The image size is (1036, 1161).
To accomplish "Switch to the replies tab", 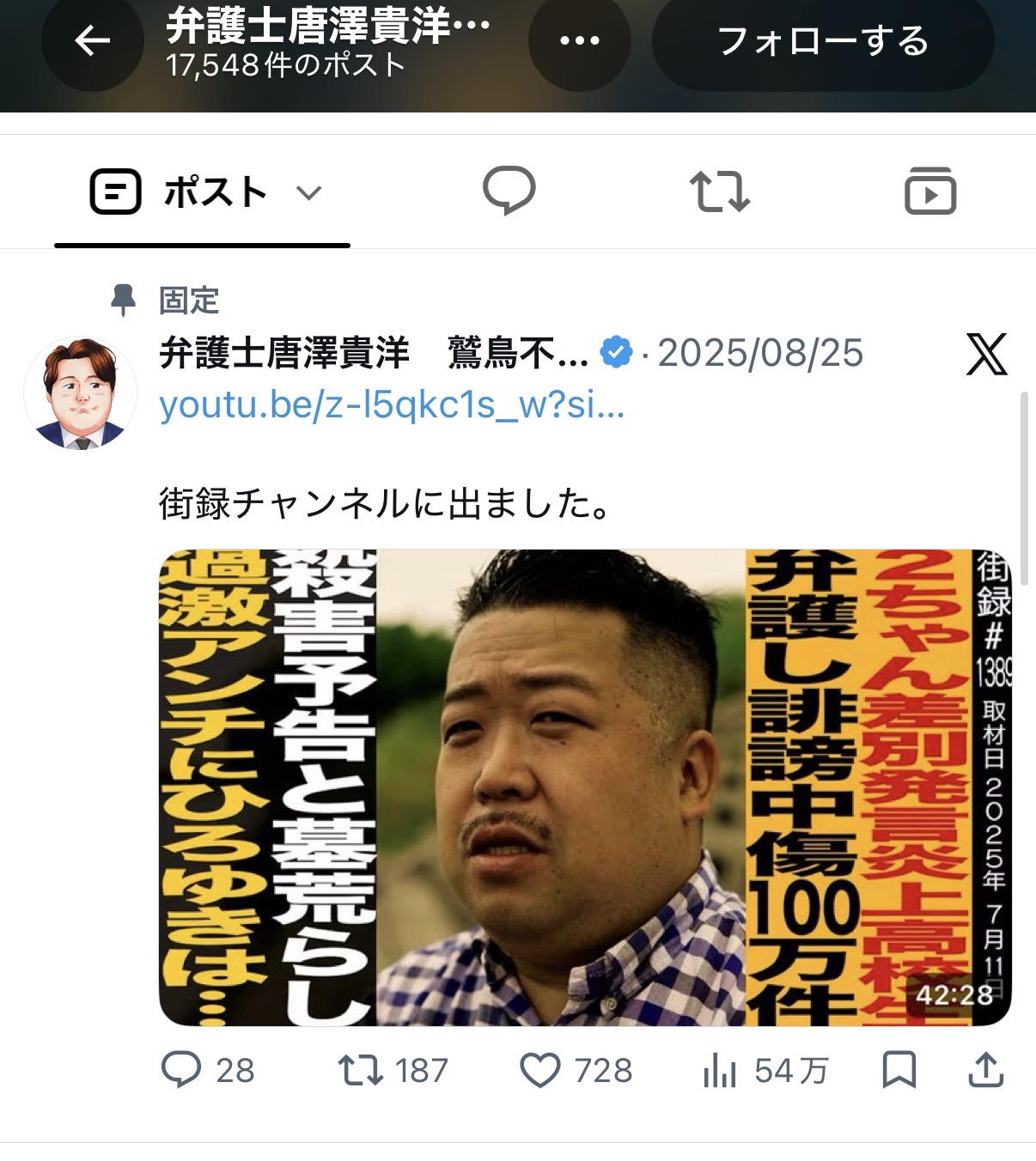I will [509, 191].
